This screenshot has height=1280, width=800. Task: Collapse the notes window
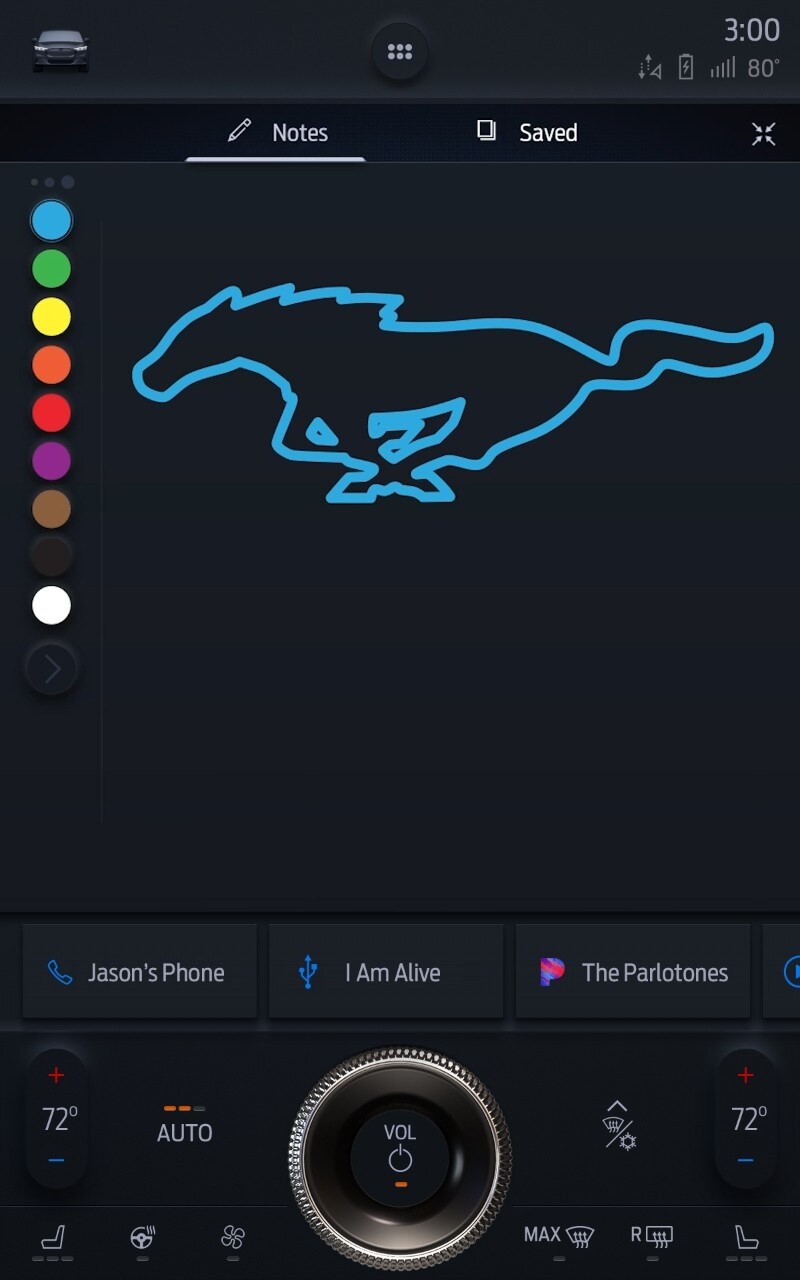[x=763, y=134]
